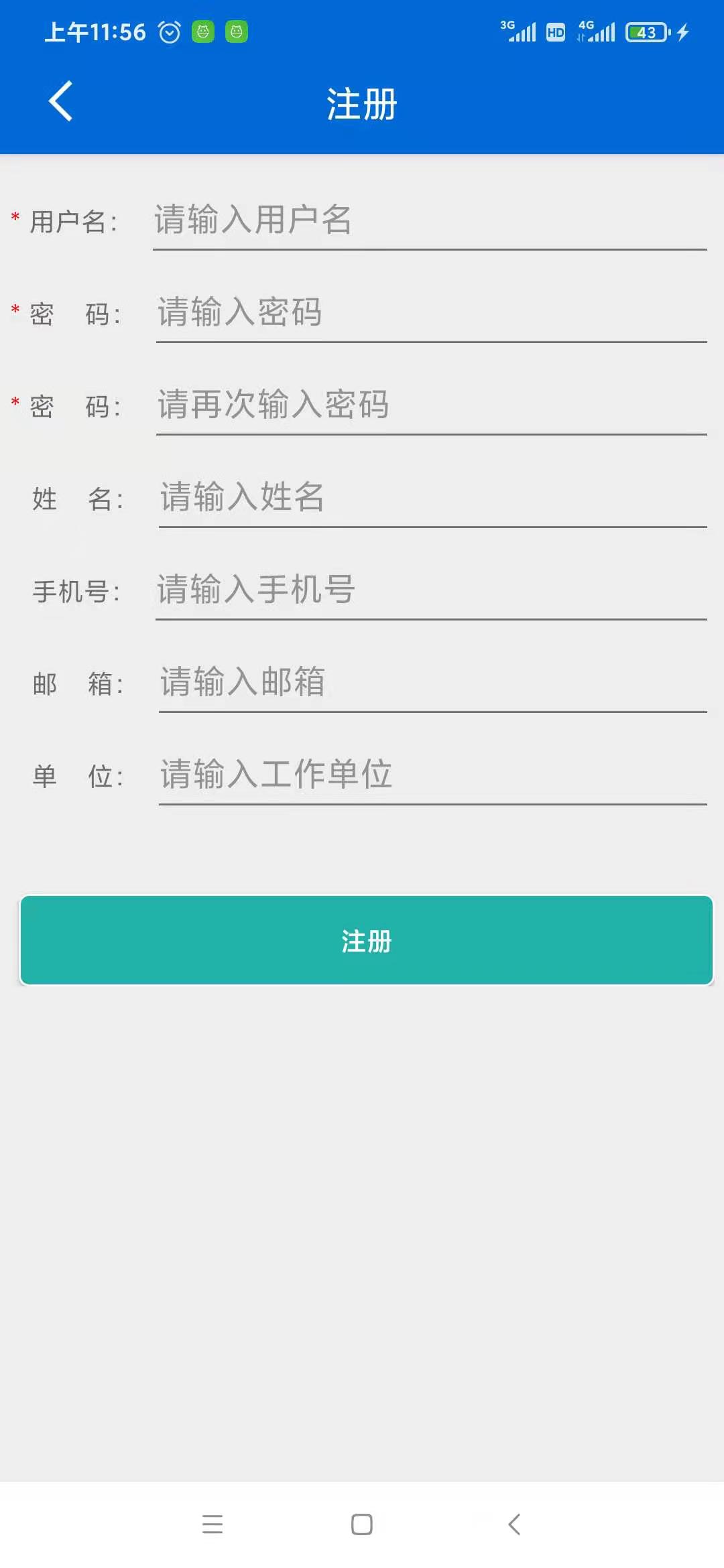
Task: Submit with the green 注册 button
Action: [x=366, y=940]
